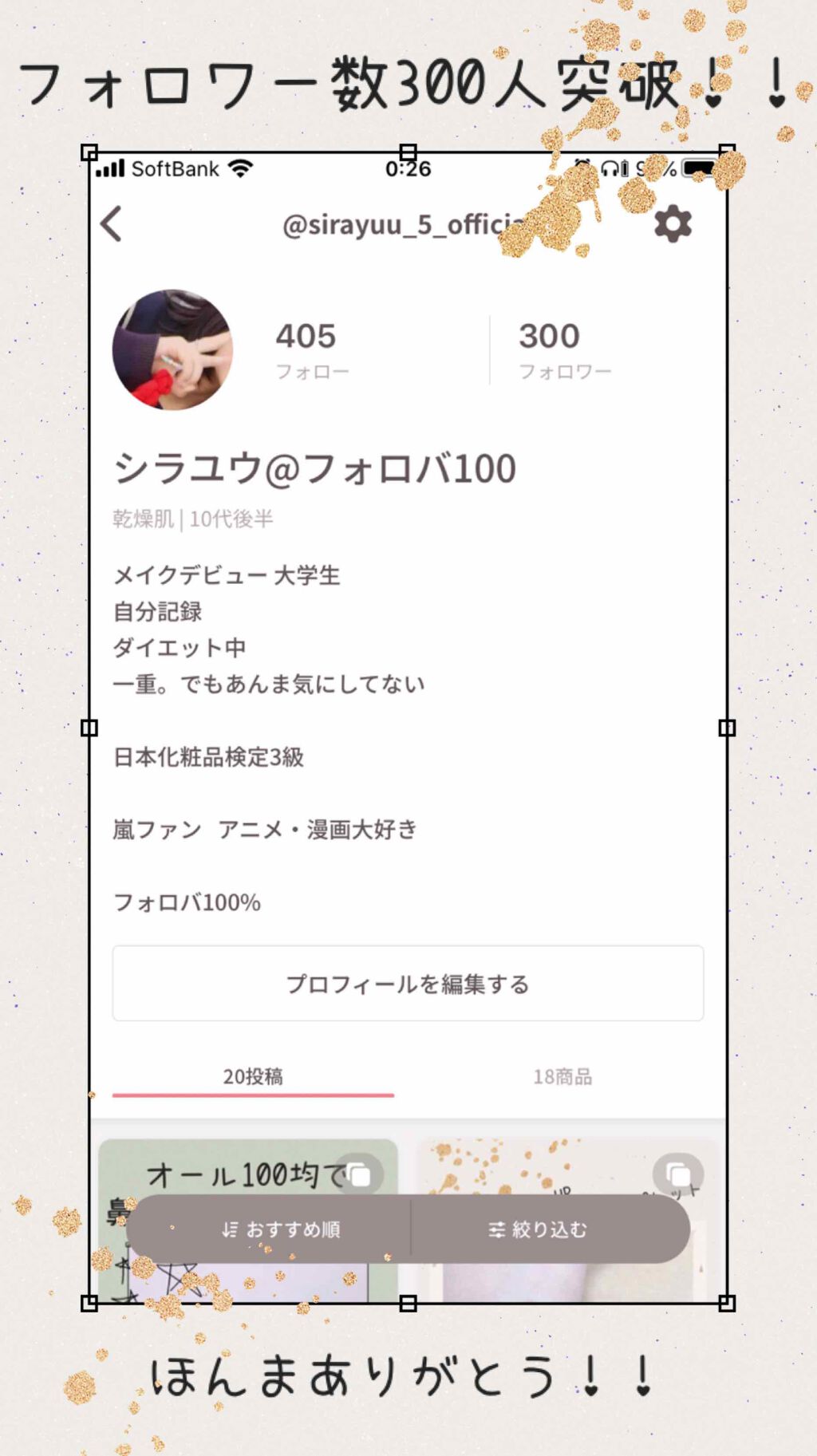Select the 20投稿 tab

click(252, 1075)
